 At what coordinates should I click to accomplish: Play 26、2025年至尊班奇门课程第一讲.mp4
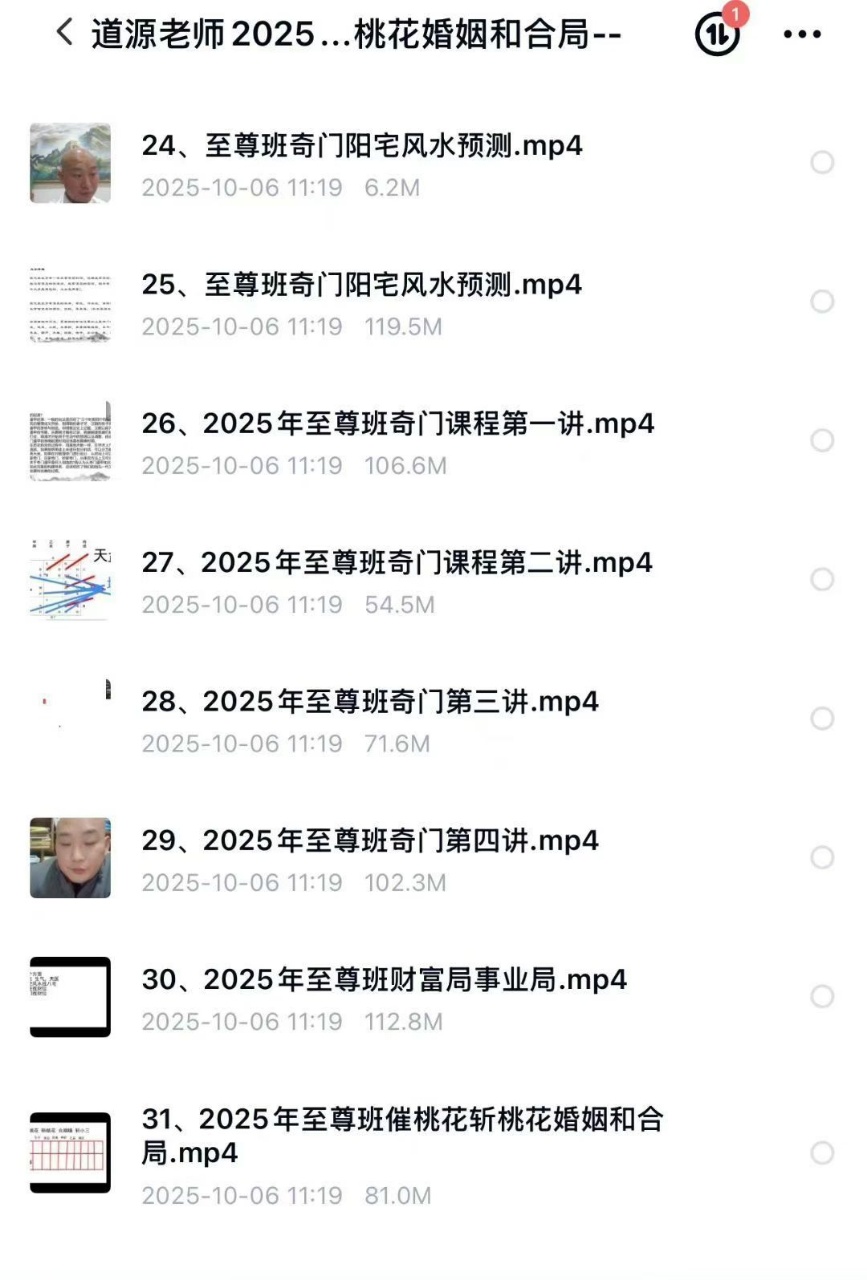point(398,424)
